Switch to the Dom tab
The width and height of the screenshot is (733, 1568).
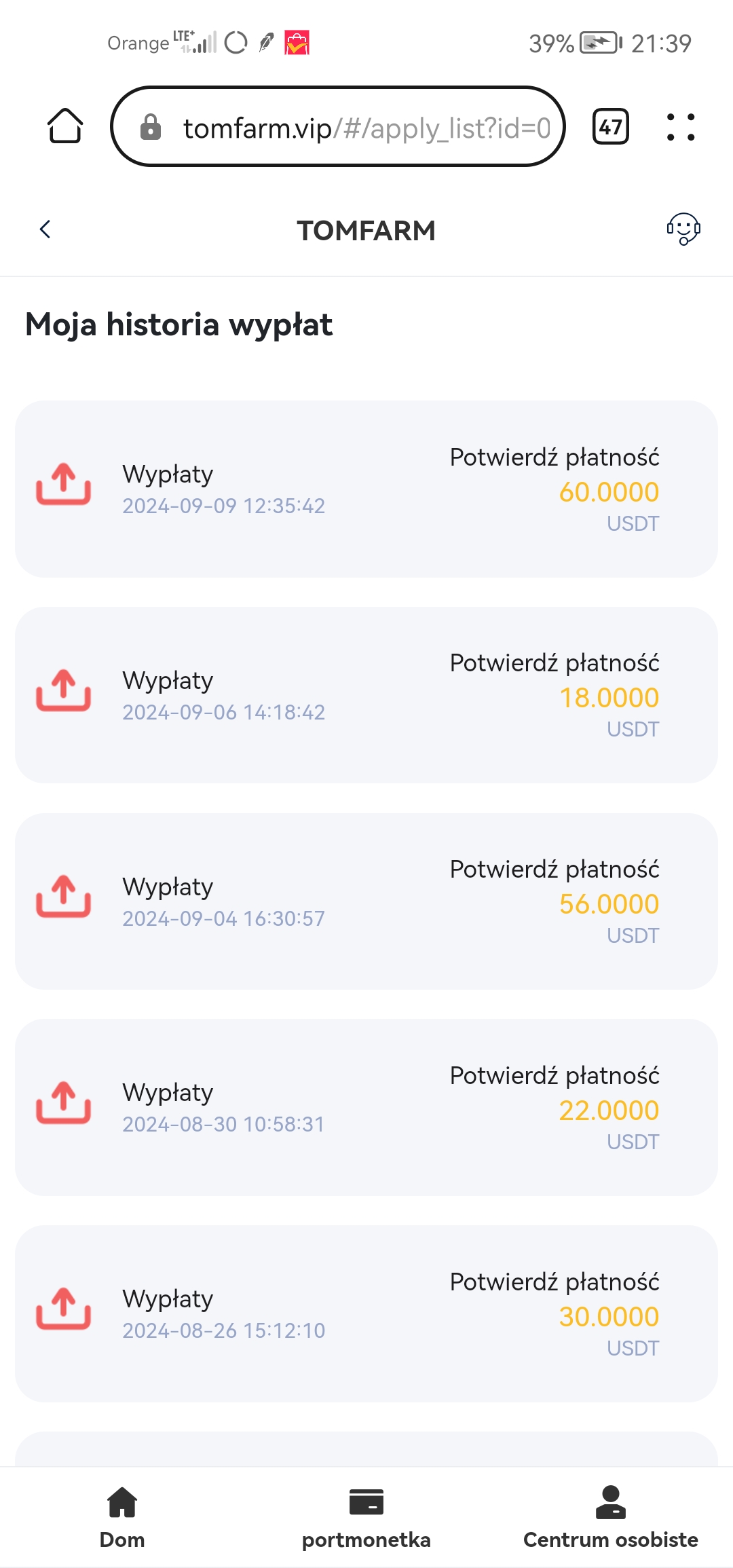[122, 1518]
